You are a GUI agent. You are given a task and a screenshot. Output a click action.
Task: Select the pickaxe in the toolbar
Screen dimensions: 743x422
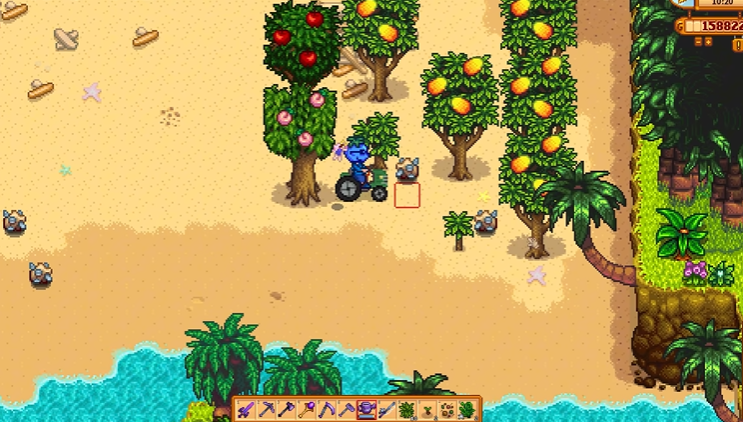[x=265, y=409]
